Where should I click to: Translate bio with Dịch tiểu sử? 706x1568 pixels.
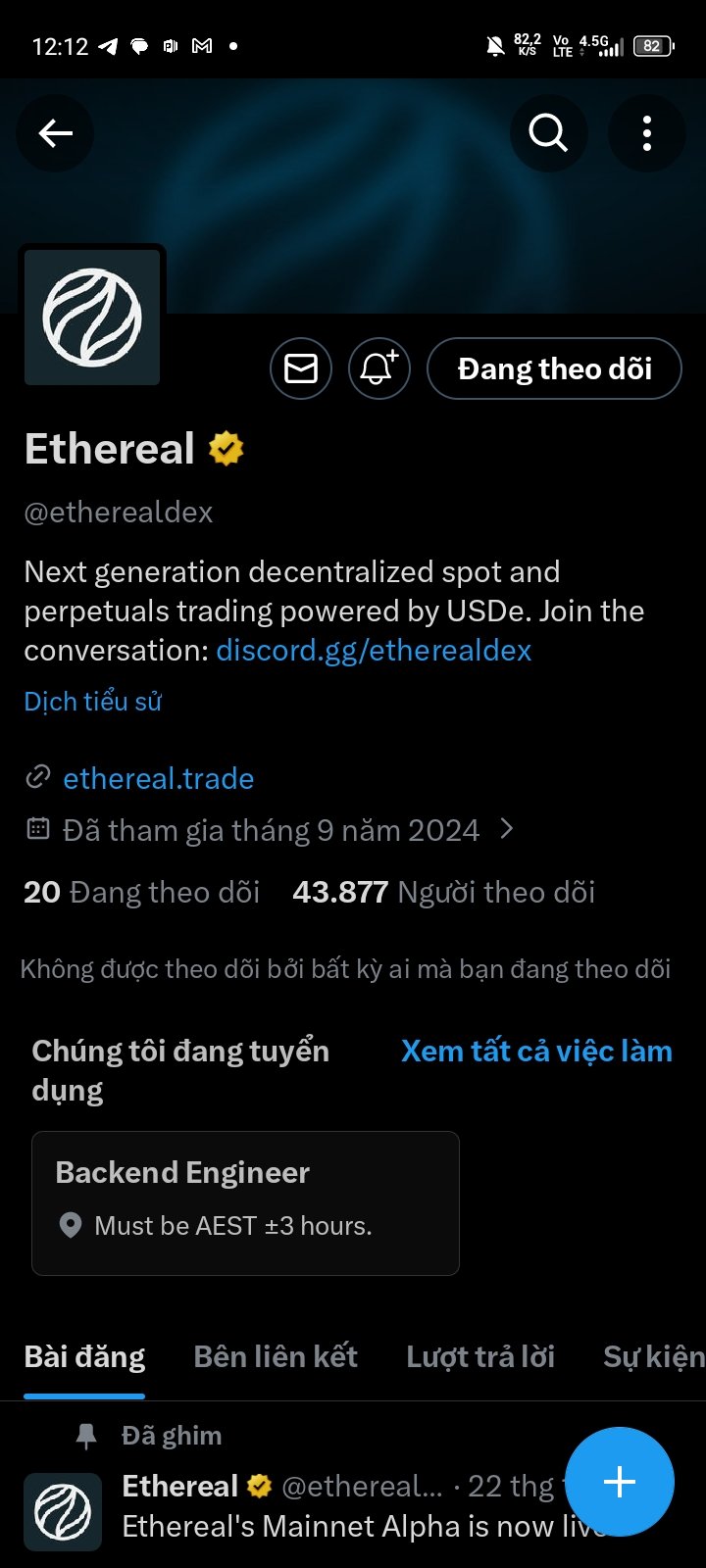coord(93,702)
